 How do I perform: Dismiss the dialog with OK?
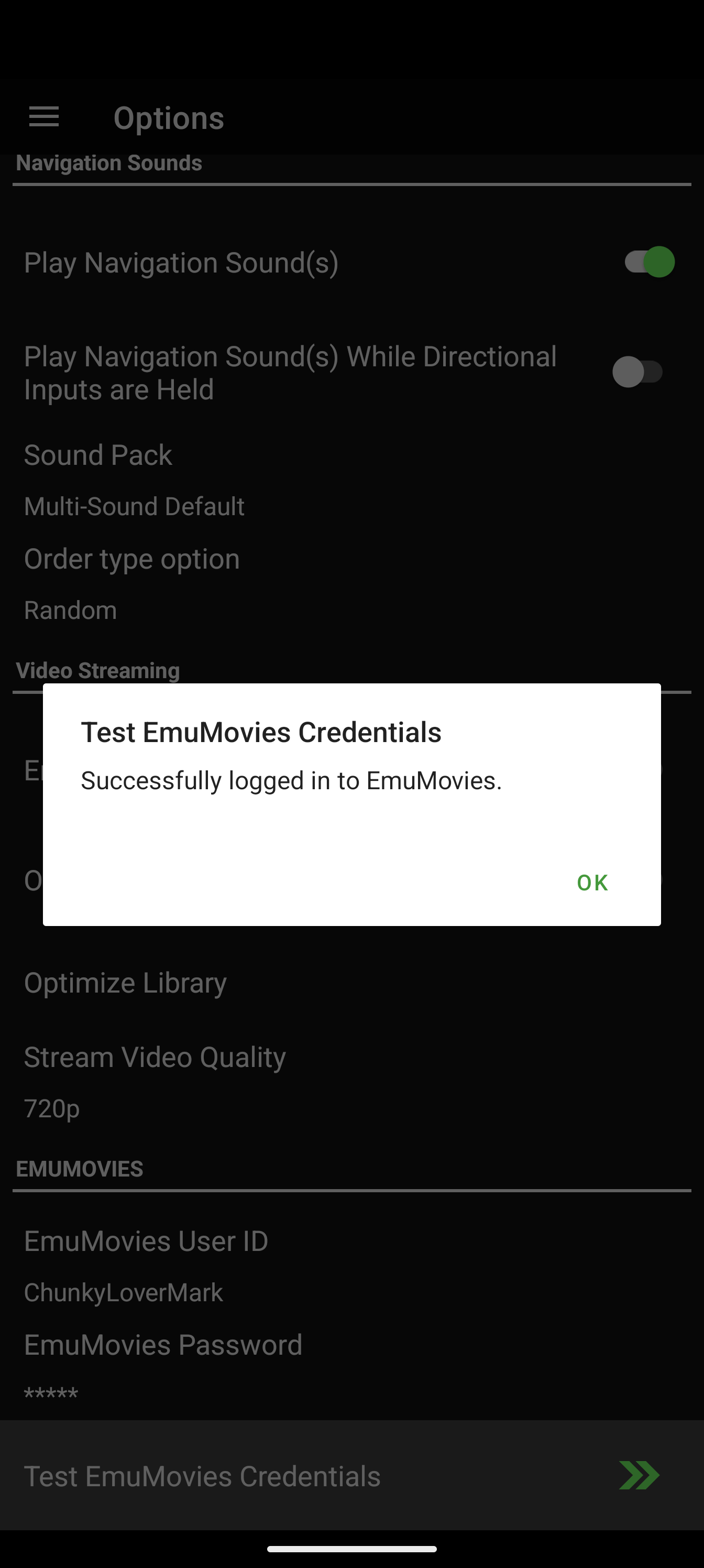tap(592, 883)
